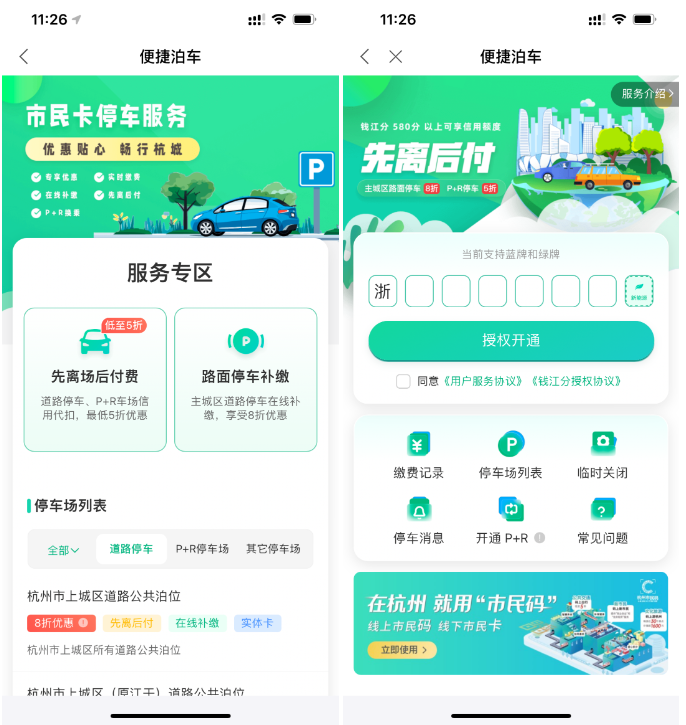The width and height of the screenshot is (686, 725).
Task: Open 停车场列表 parking lot list
Action: pyautogui.click(x=510, y=456)
